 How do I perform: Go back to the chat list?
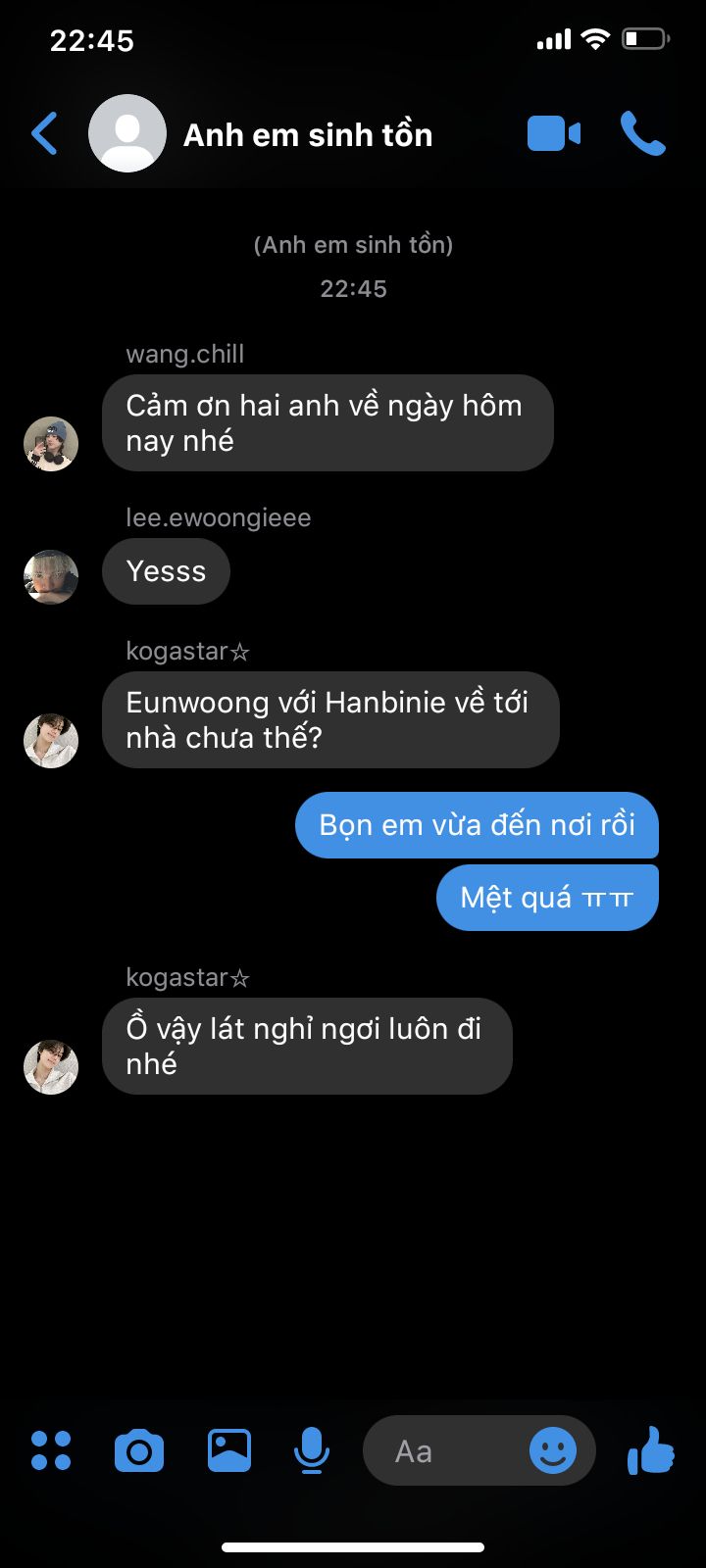[x=45, y=133]
